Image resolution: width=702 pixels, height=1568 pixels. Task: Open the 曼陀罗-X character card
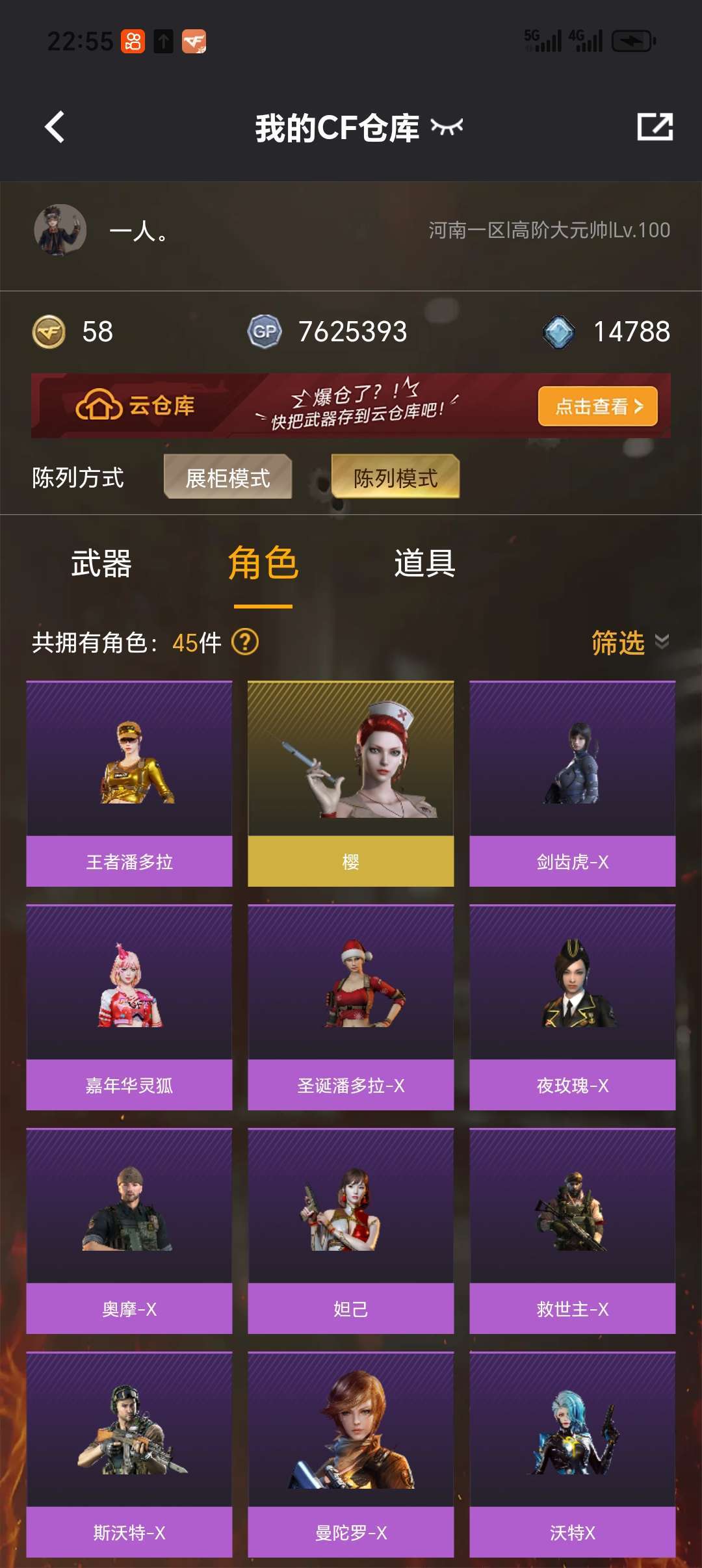pyautogui.click(x=350, y=1454)
